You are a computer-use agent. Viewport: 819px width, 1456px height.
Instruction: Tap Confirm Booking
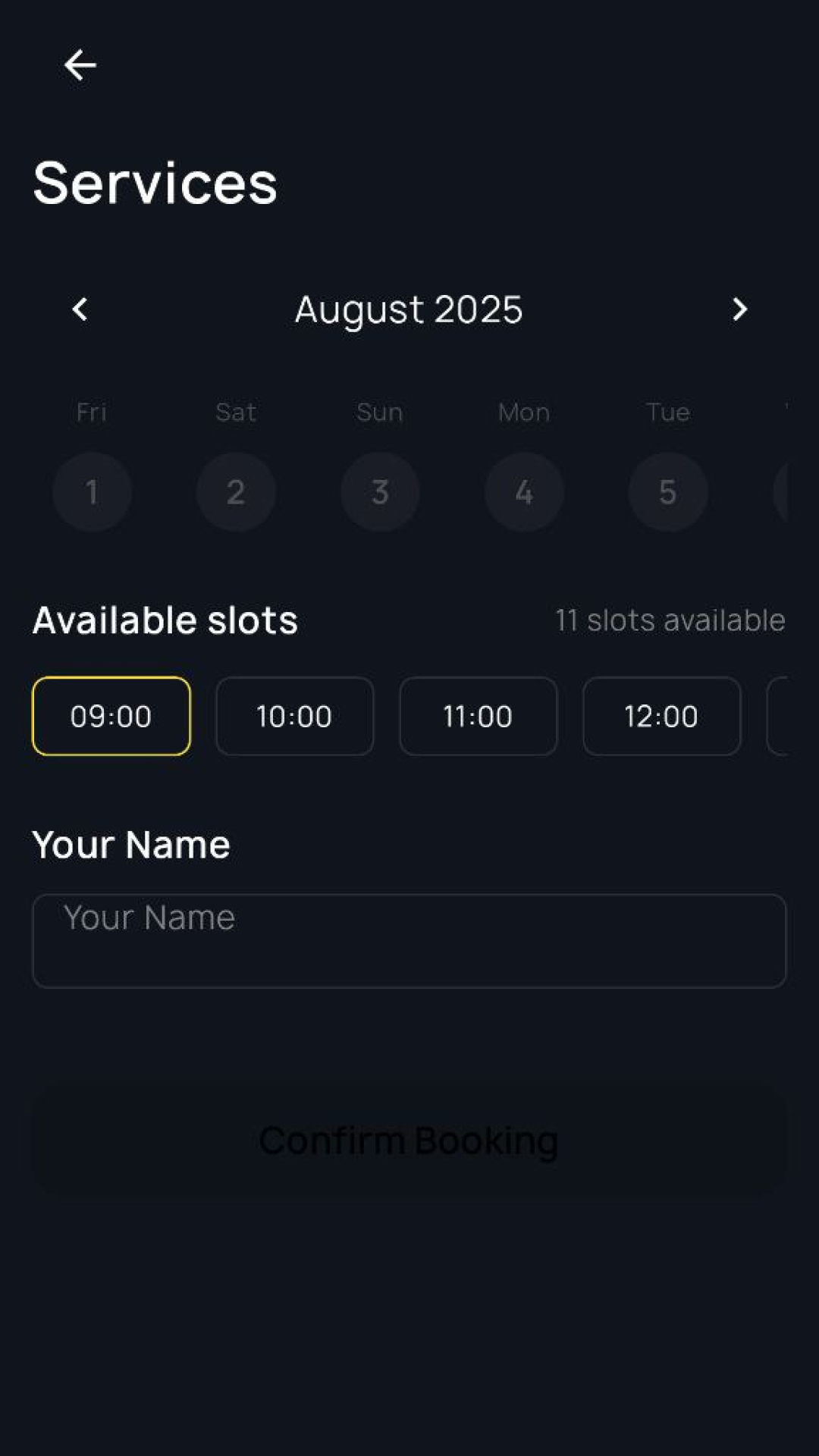(x=409, y=1141)
